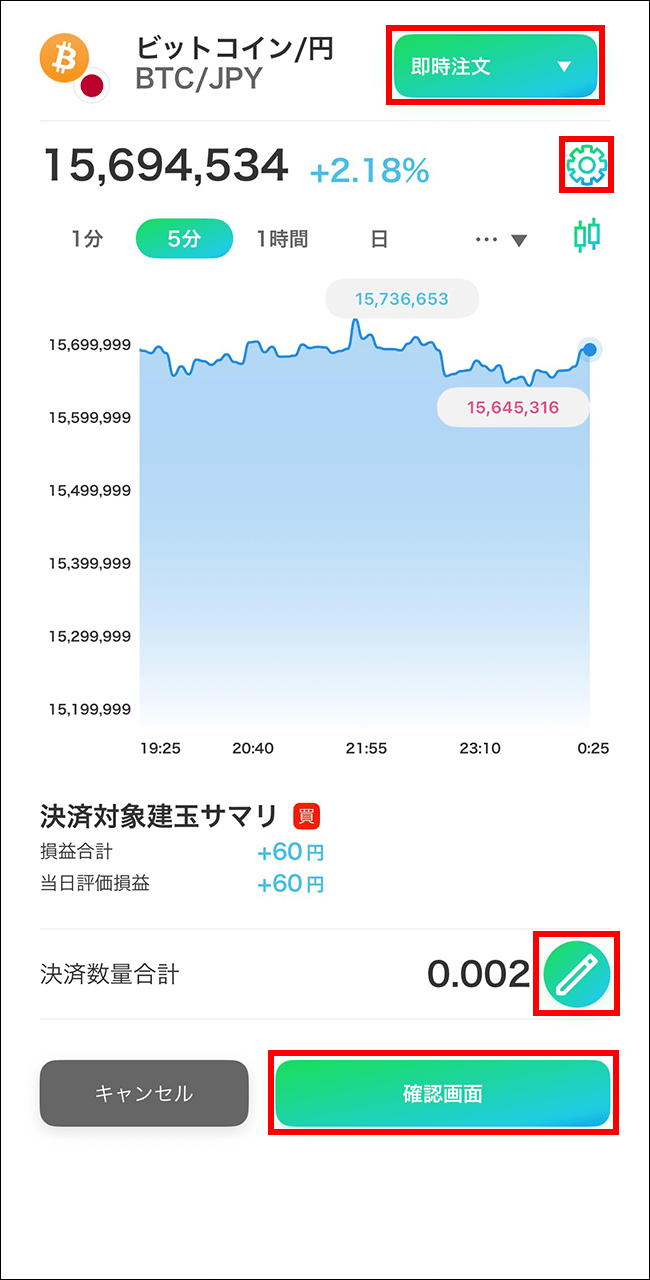
Task: Edit the 決済数量合計 amount with pencil
Action: (576, 974)
